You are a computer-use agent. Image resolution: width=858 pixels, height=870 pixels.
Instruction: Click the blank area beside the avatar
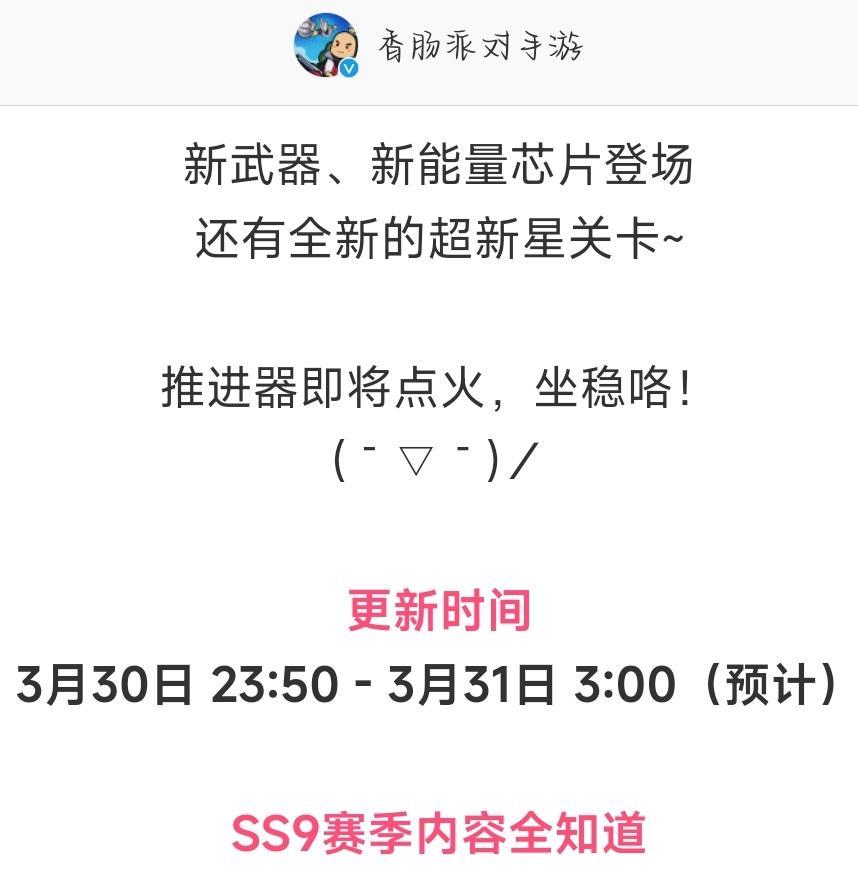[x=150, y=45]
